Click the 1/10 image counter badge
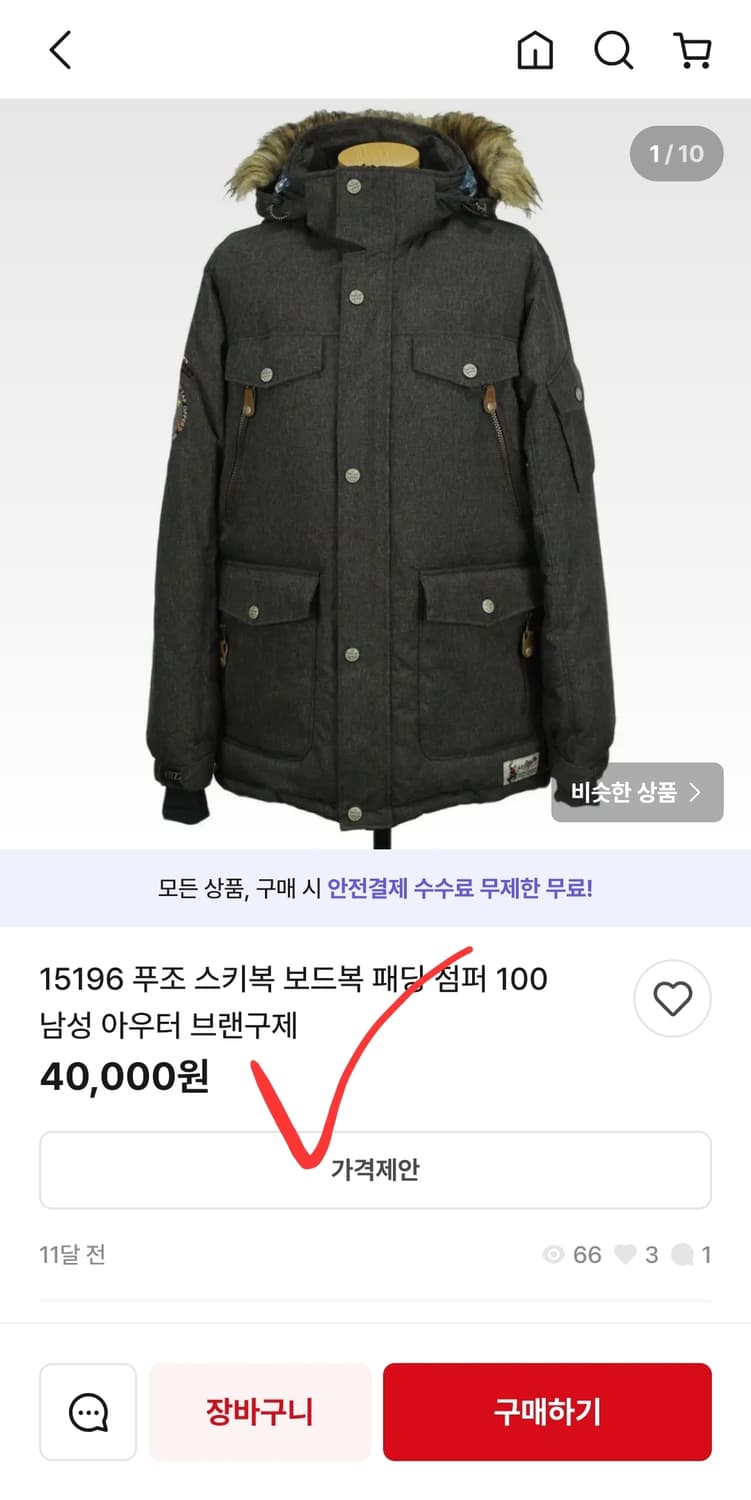751x1500 pixels. 675,153
